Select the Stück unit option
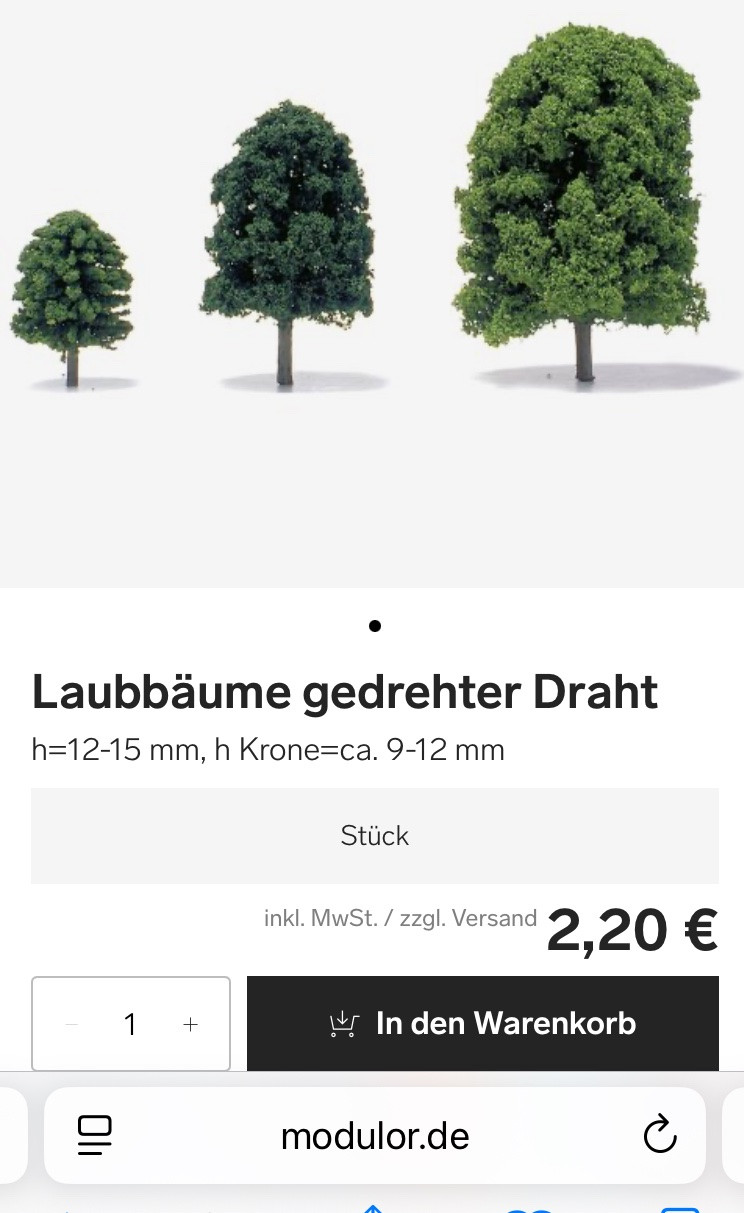The height and width of the screenshot is (1213, 744). tap(374, 836)
